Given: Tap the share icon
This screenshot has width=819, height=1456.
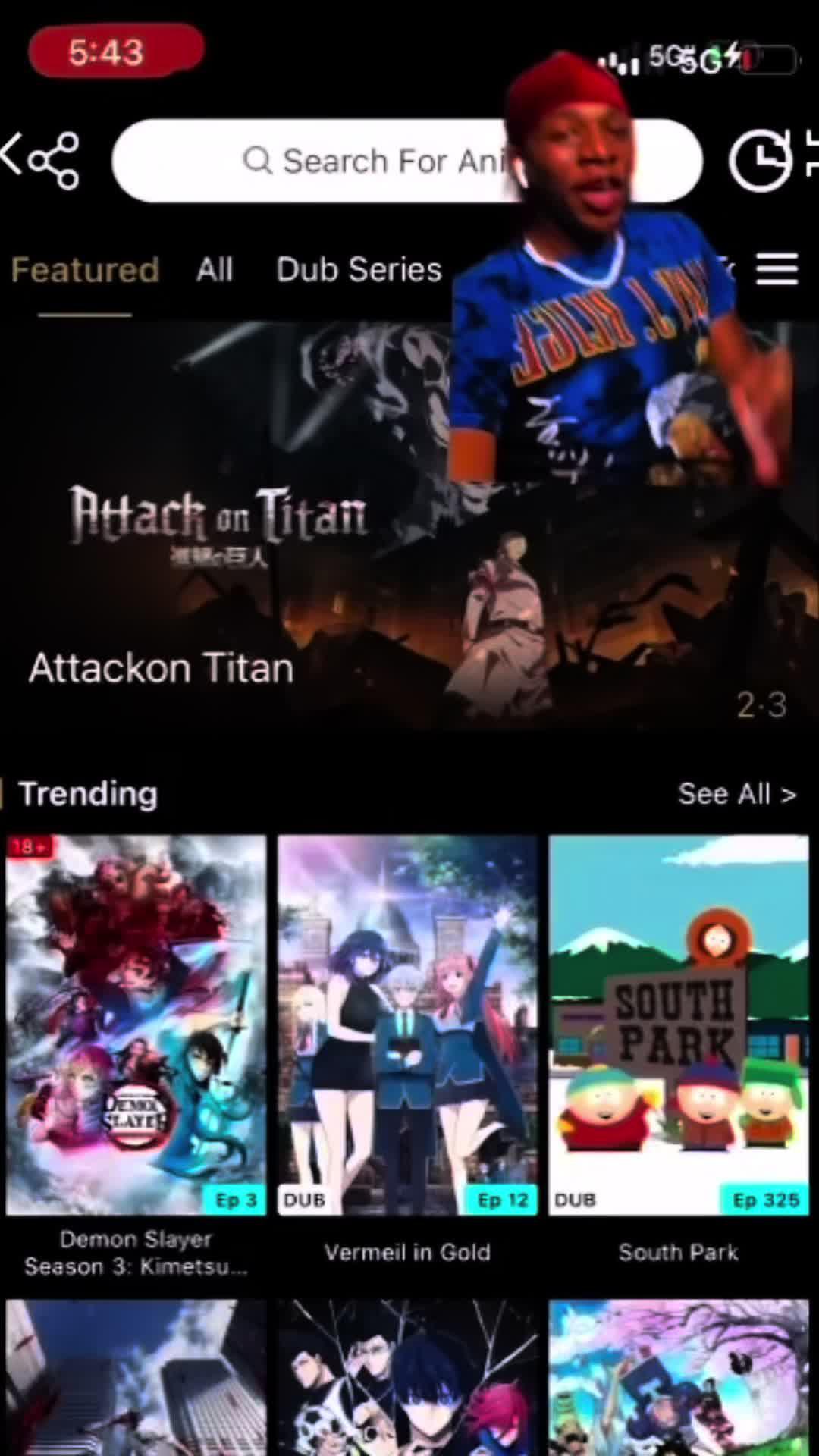Looking at the screenshot, I should [x=55, y=160].
